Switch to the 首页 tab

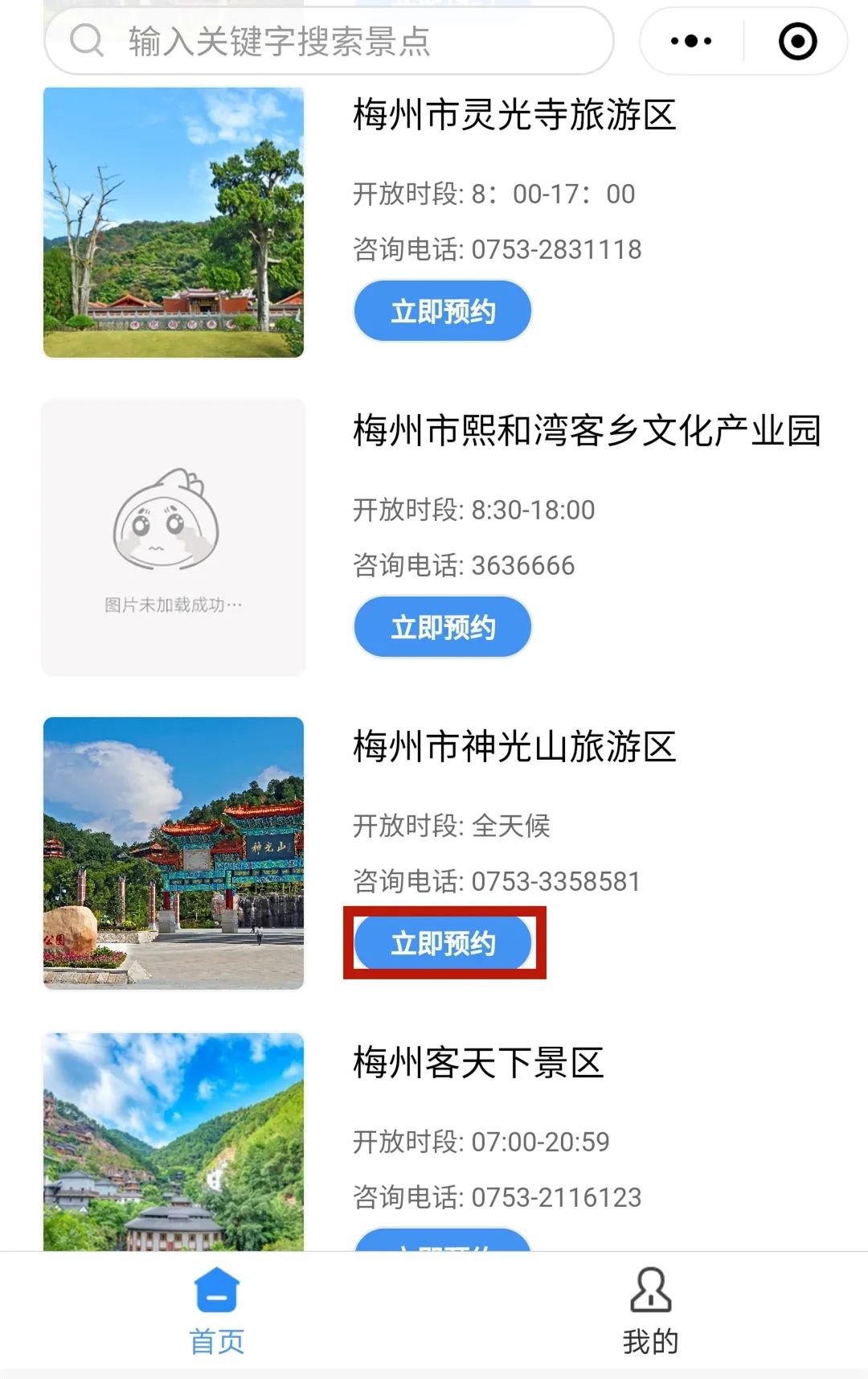pyautogui.click(x=217, y=1311)
